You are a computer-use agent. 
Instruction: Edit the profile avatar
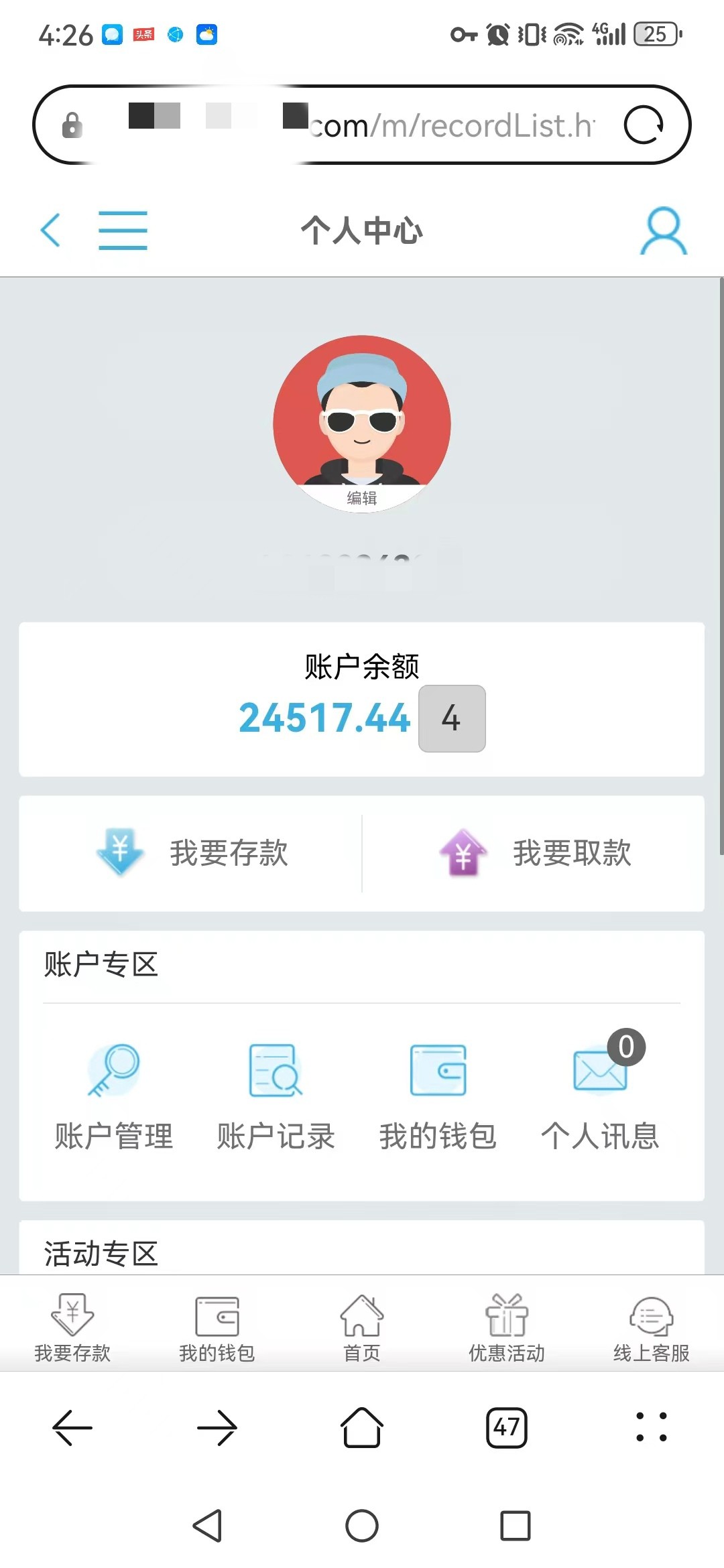pos(361,497)
